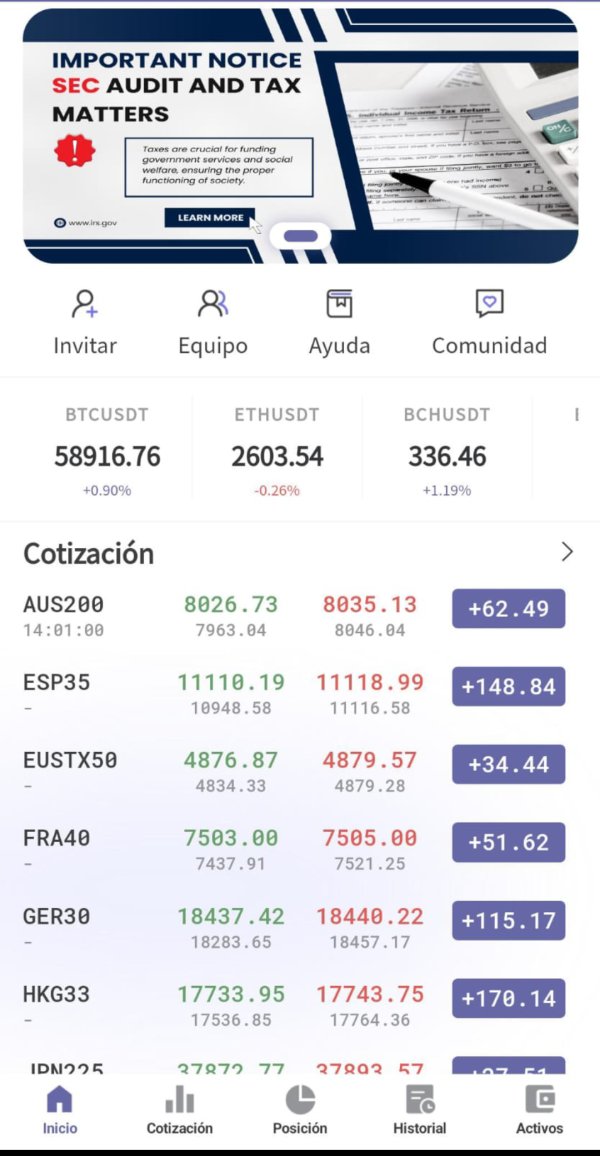Tap the Invitar shortcut
Image resolution: width=600 pixels, height=1156 pixels.
85,322
